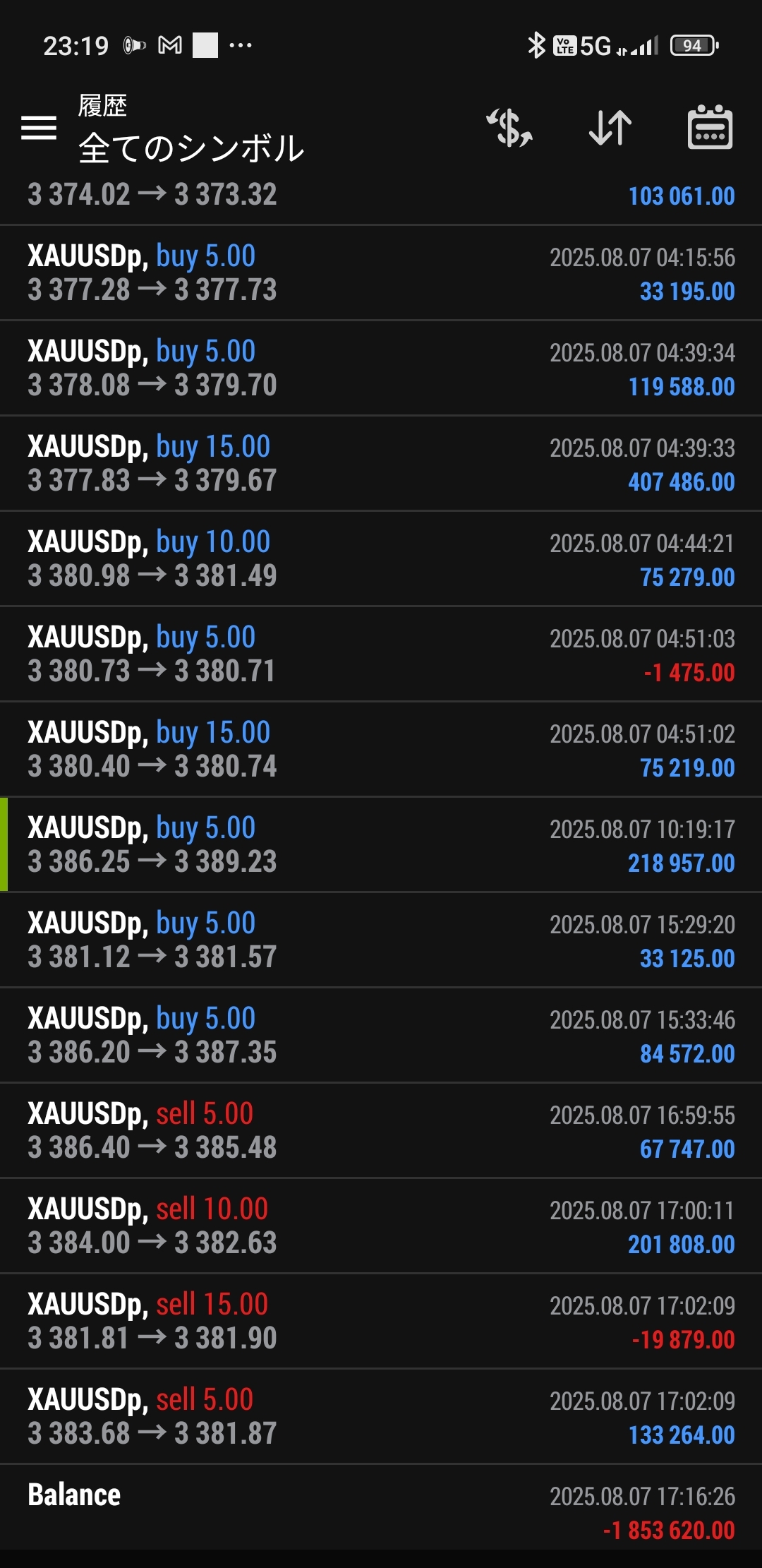This screenshot has width=762, height=1568.
Task: Open the sort order arrows
Action: [610, 128]
